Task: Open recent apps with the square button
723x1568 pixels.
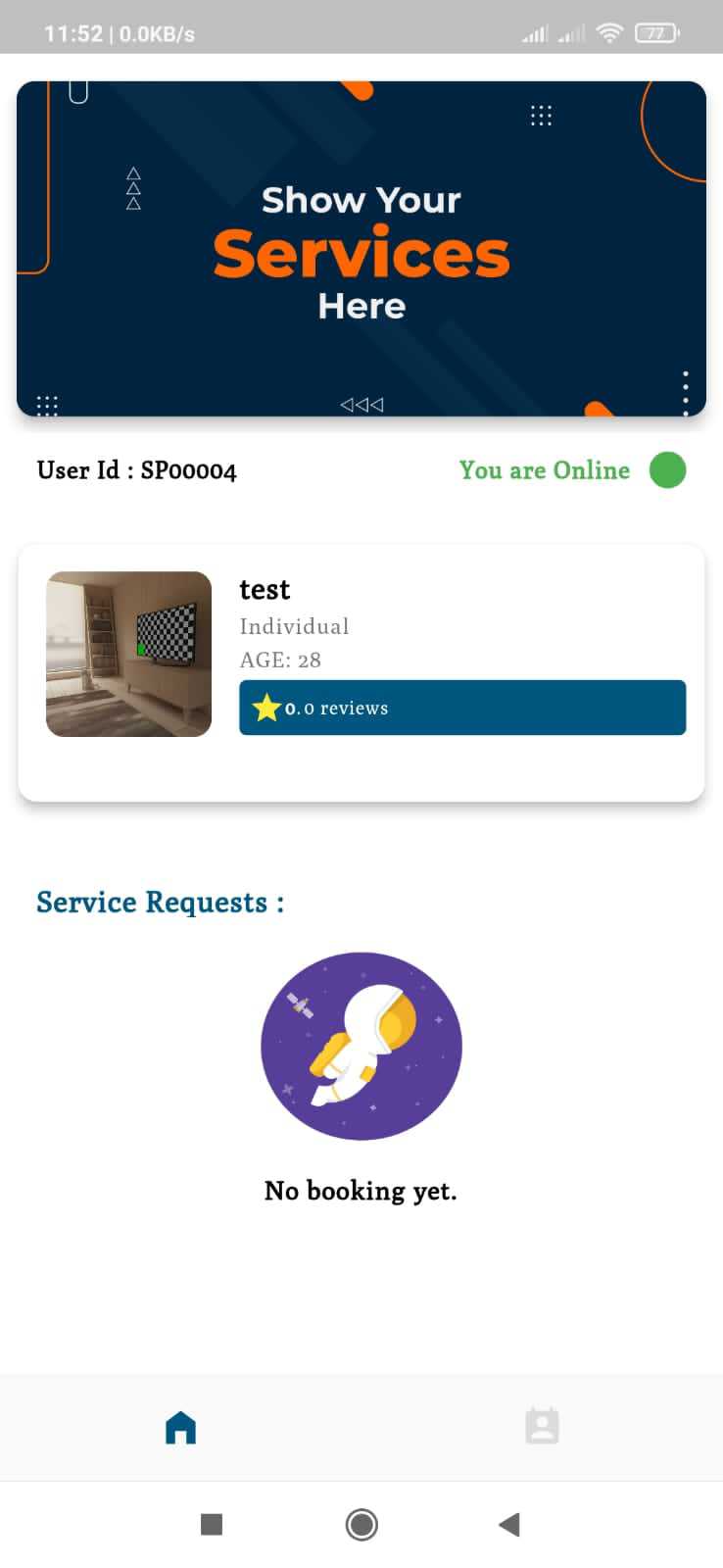Action: [x=212, y=1524]
